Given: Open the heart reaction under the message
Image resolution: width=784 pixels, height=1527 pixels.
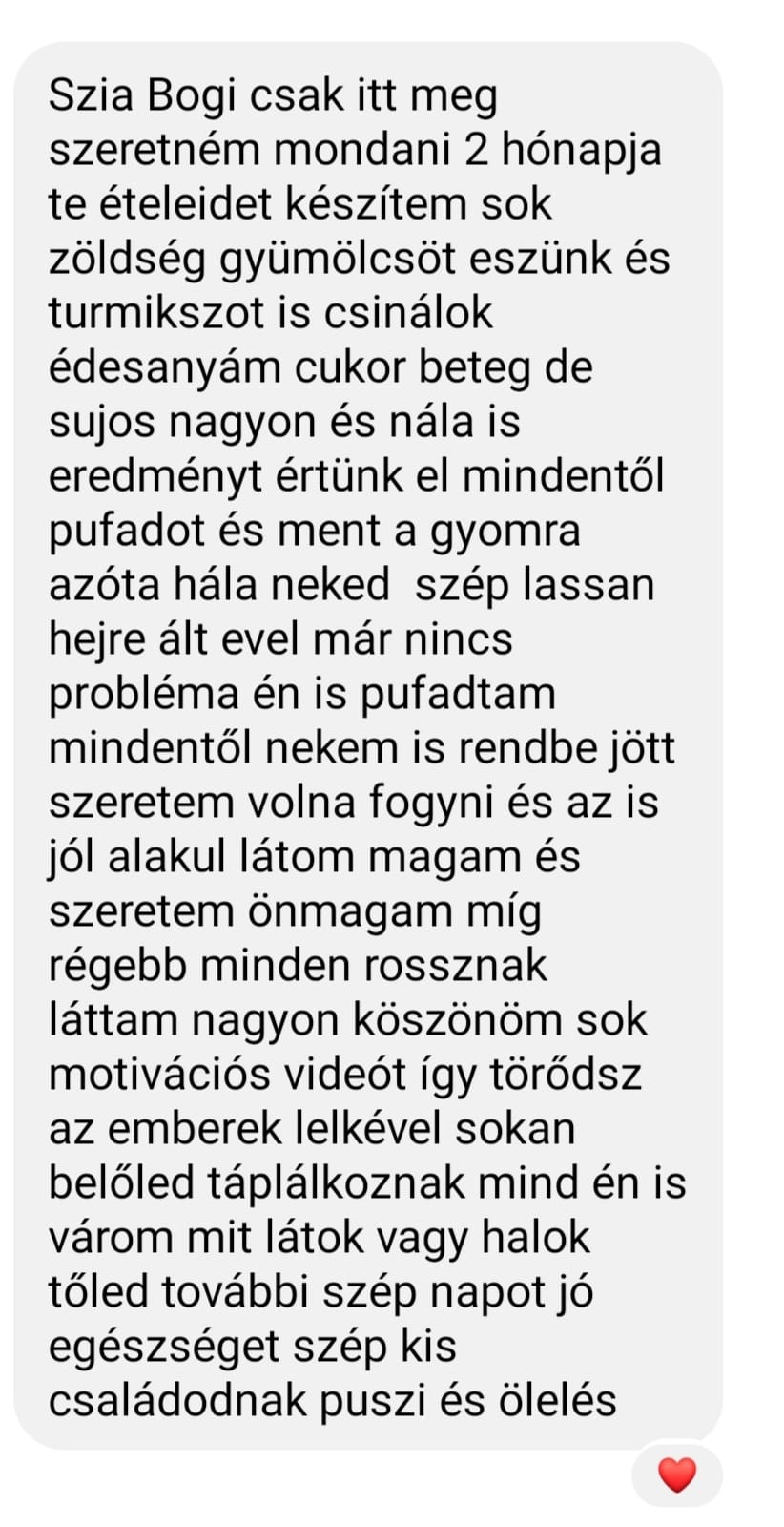Looking at the screenshot, I should coord(677,1475).
